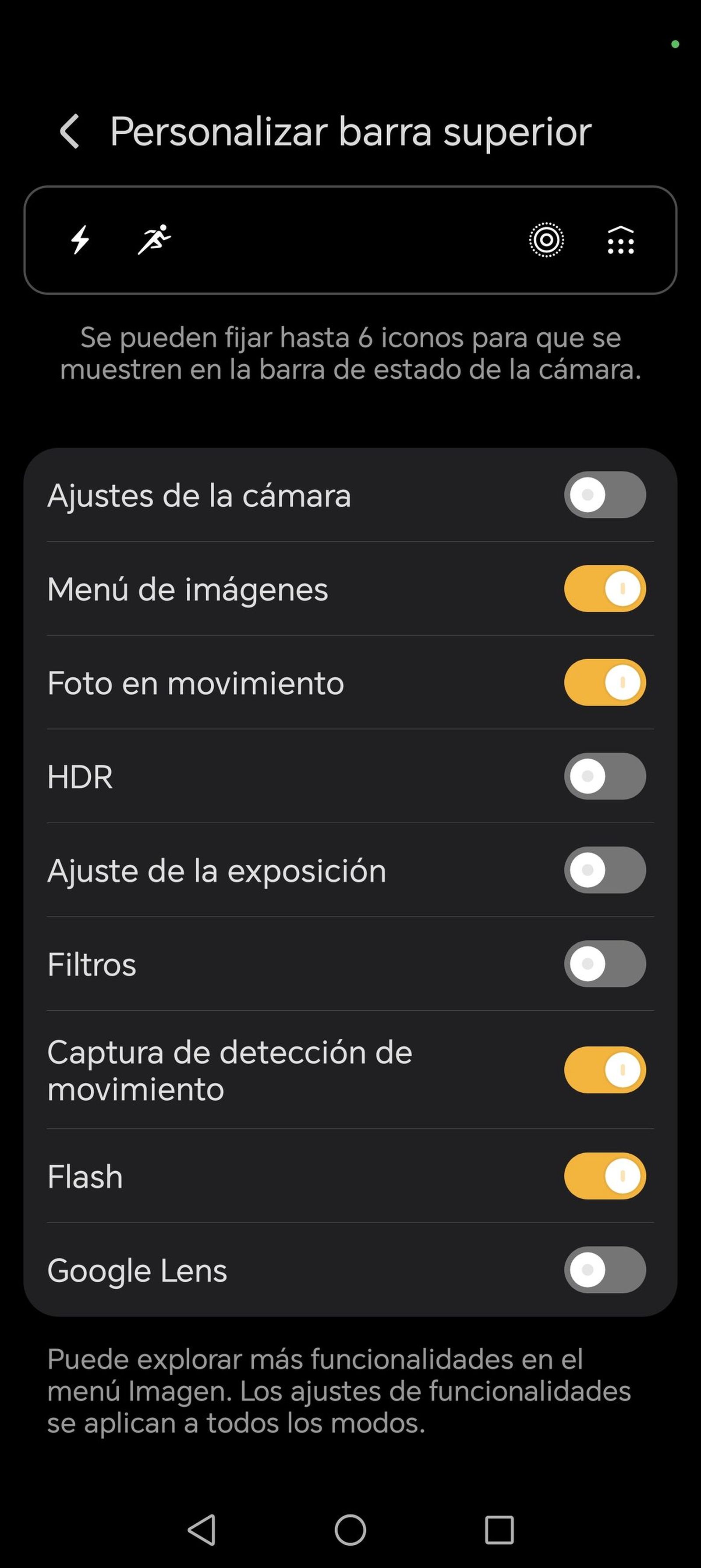Tap the motion photo runner icon
Viewport: 701px width, 1568px height.
click(154, 240)
